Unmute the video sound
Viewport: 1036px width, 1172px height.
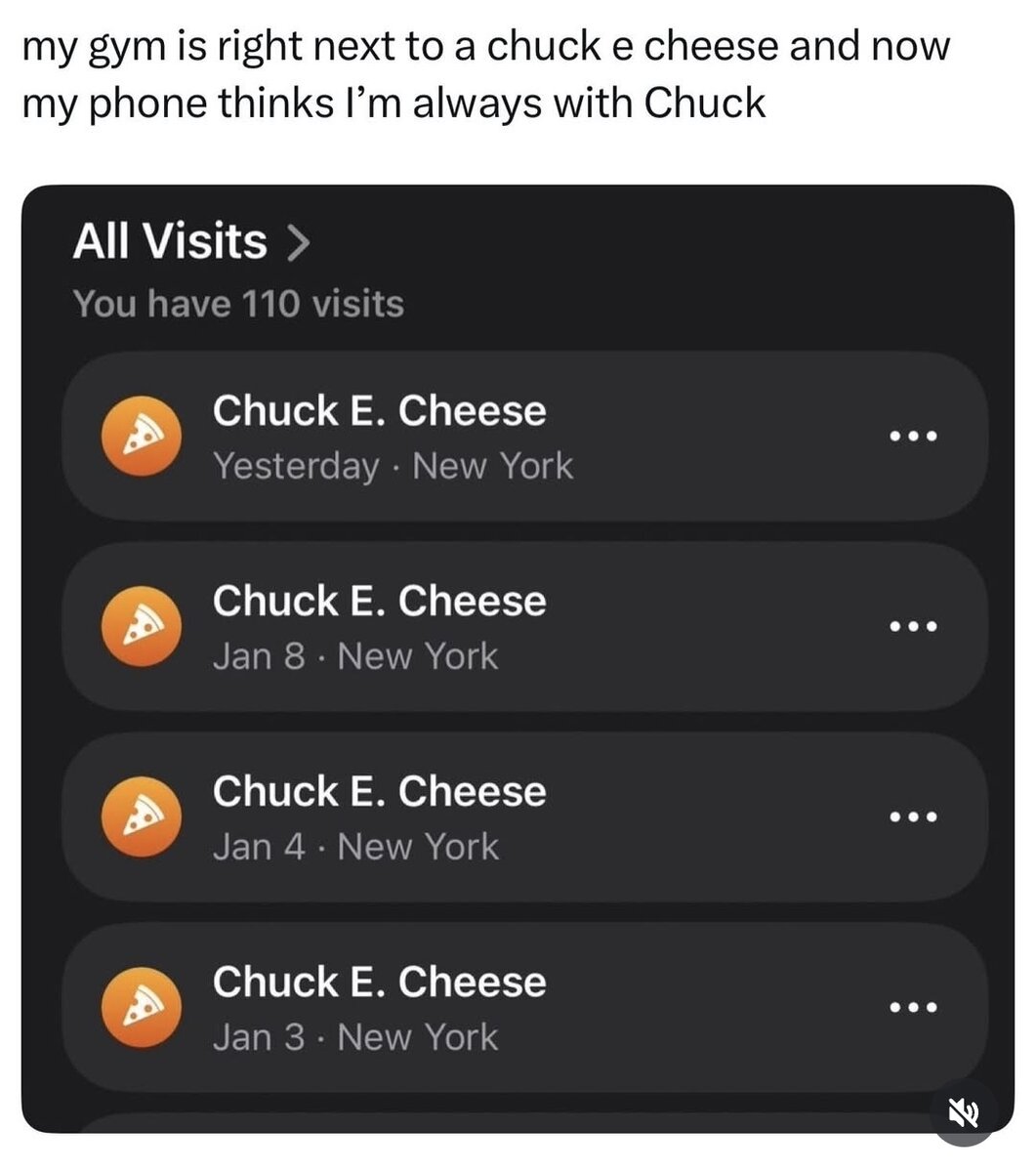click(965, 1110)
